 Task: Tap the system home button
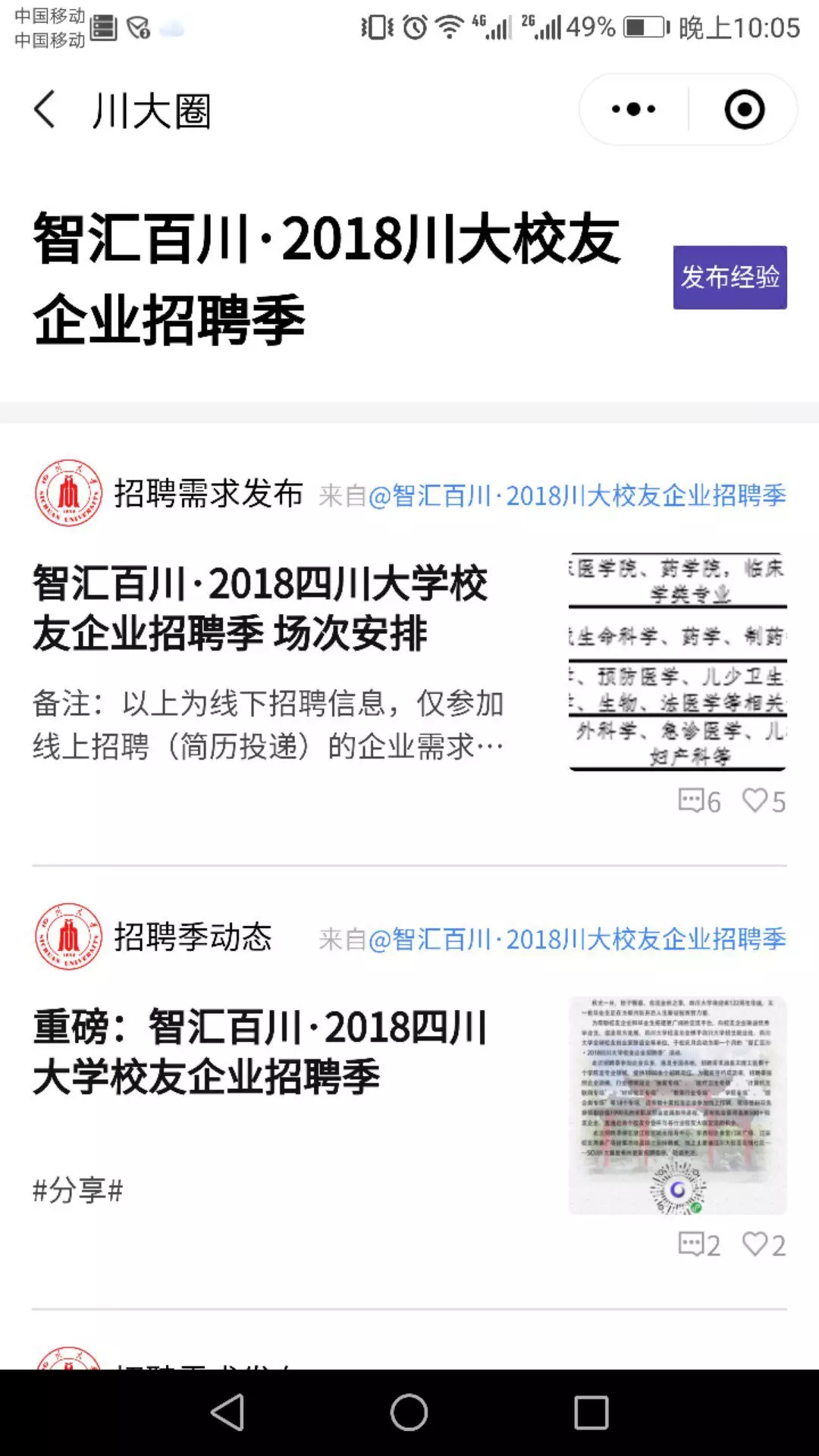tap(409, 1413)
